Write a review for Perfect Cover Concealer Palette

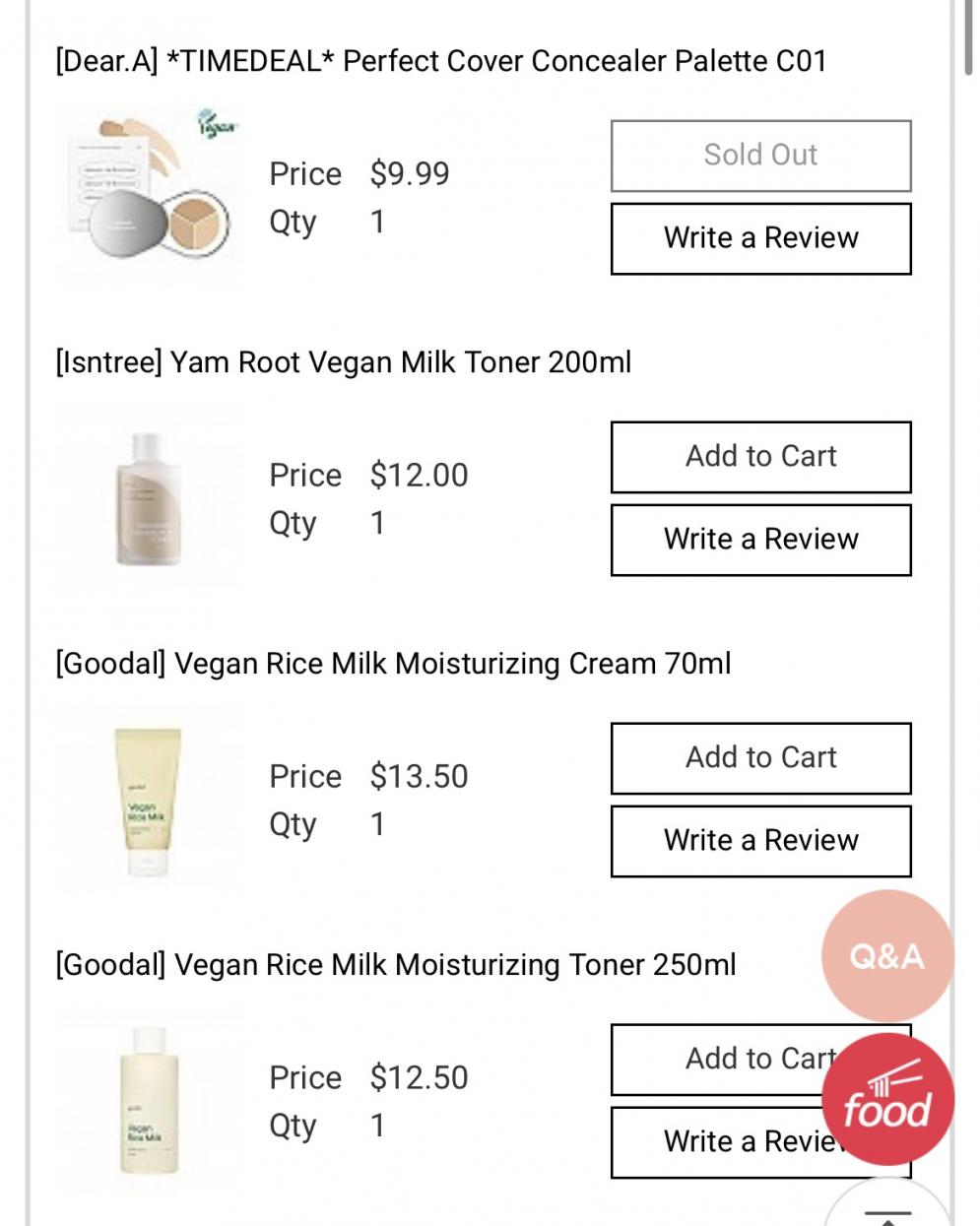pos(760,238)
